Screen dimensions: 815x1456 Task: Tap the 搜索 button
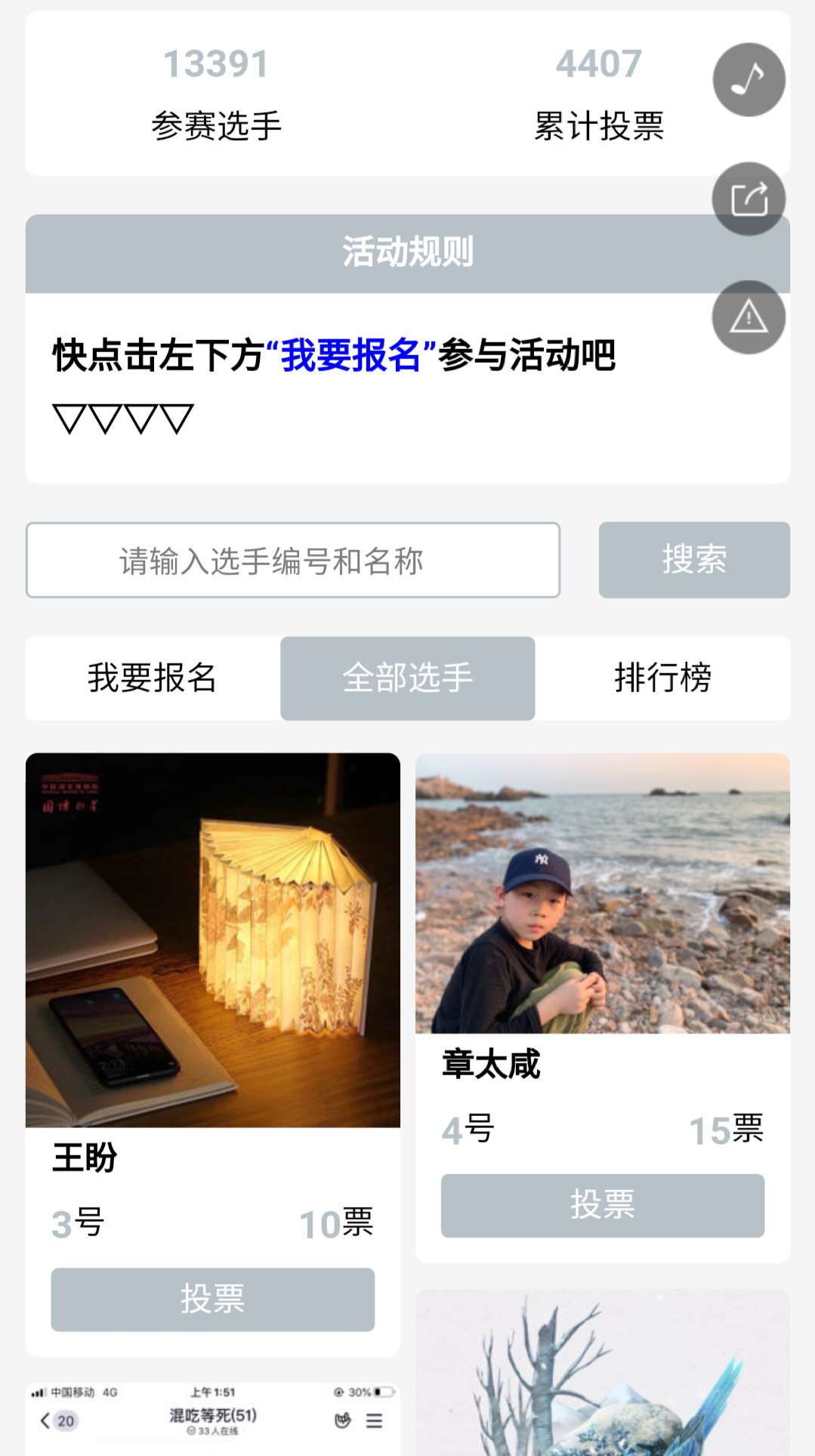694,560
